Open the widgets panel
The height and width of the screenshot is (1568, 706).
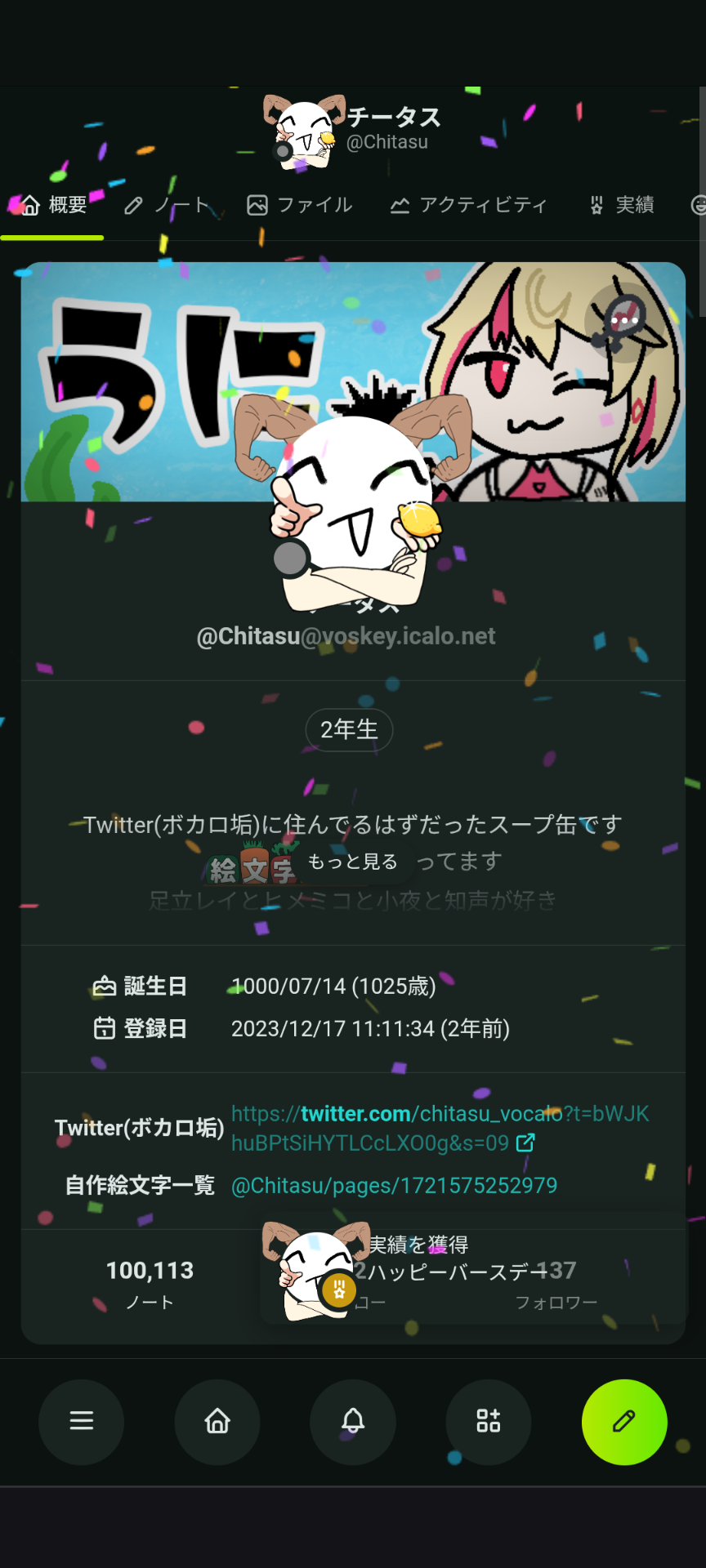pos(489,1422)
